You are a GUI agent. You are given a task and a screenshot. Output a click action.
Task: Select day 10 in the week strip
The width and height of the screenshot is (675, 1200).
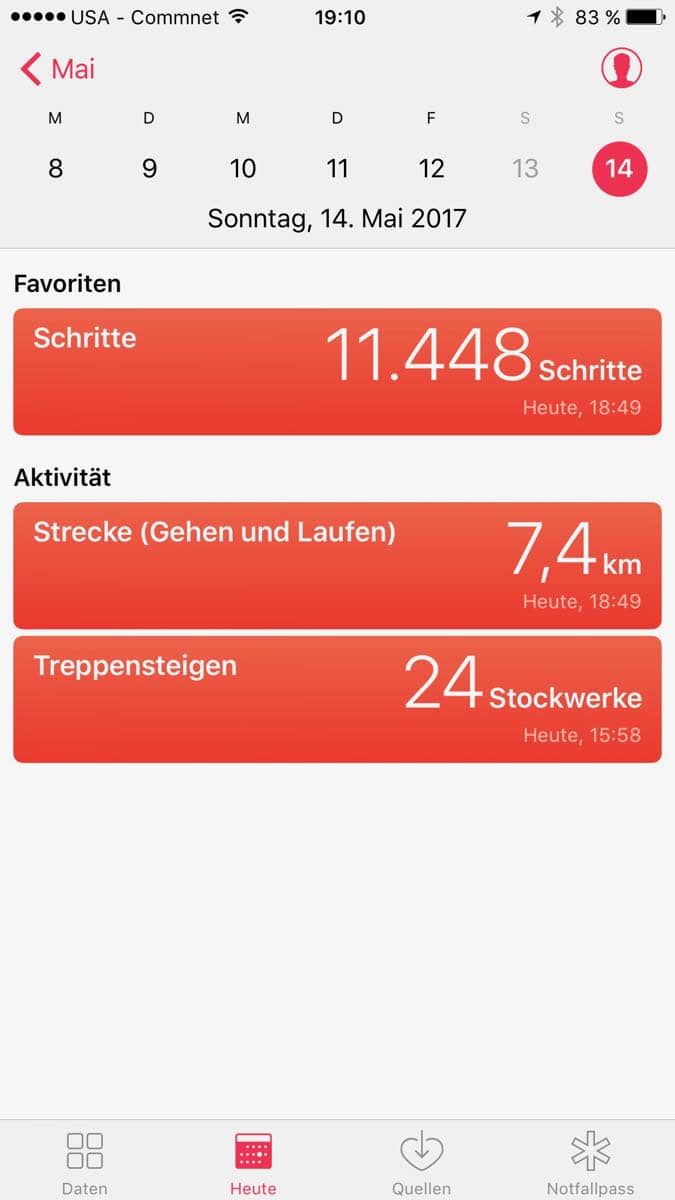tap(243, 168)
